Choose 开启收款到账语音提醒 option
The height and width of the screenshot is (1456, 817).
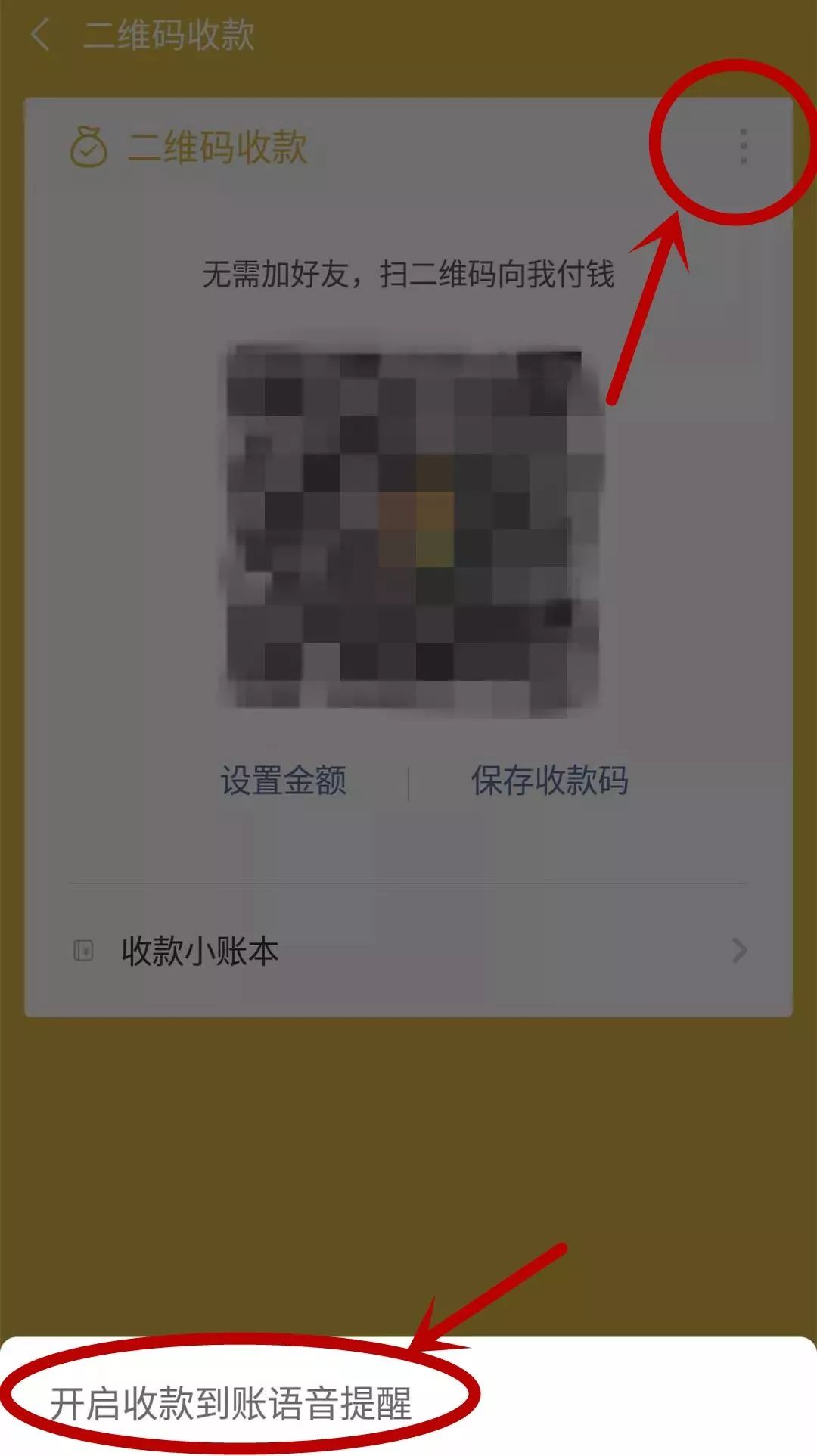231,1404
